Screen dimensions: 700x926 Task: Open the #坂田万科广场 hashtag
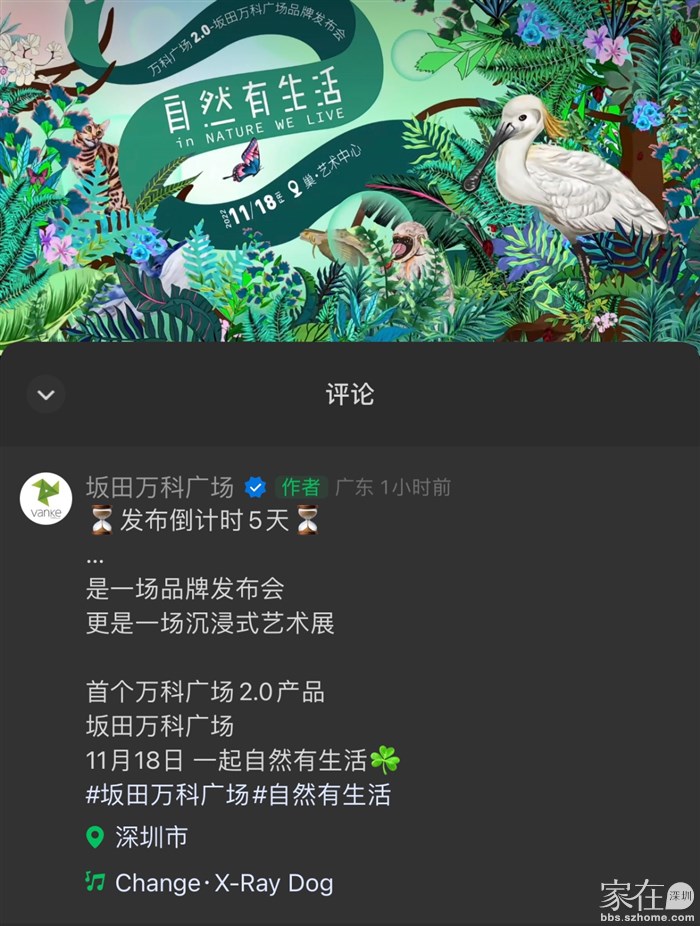coord(168,795)
